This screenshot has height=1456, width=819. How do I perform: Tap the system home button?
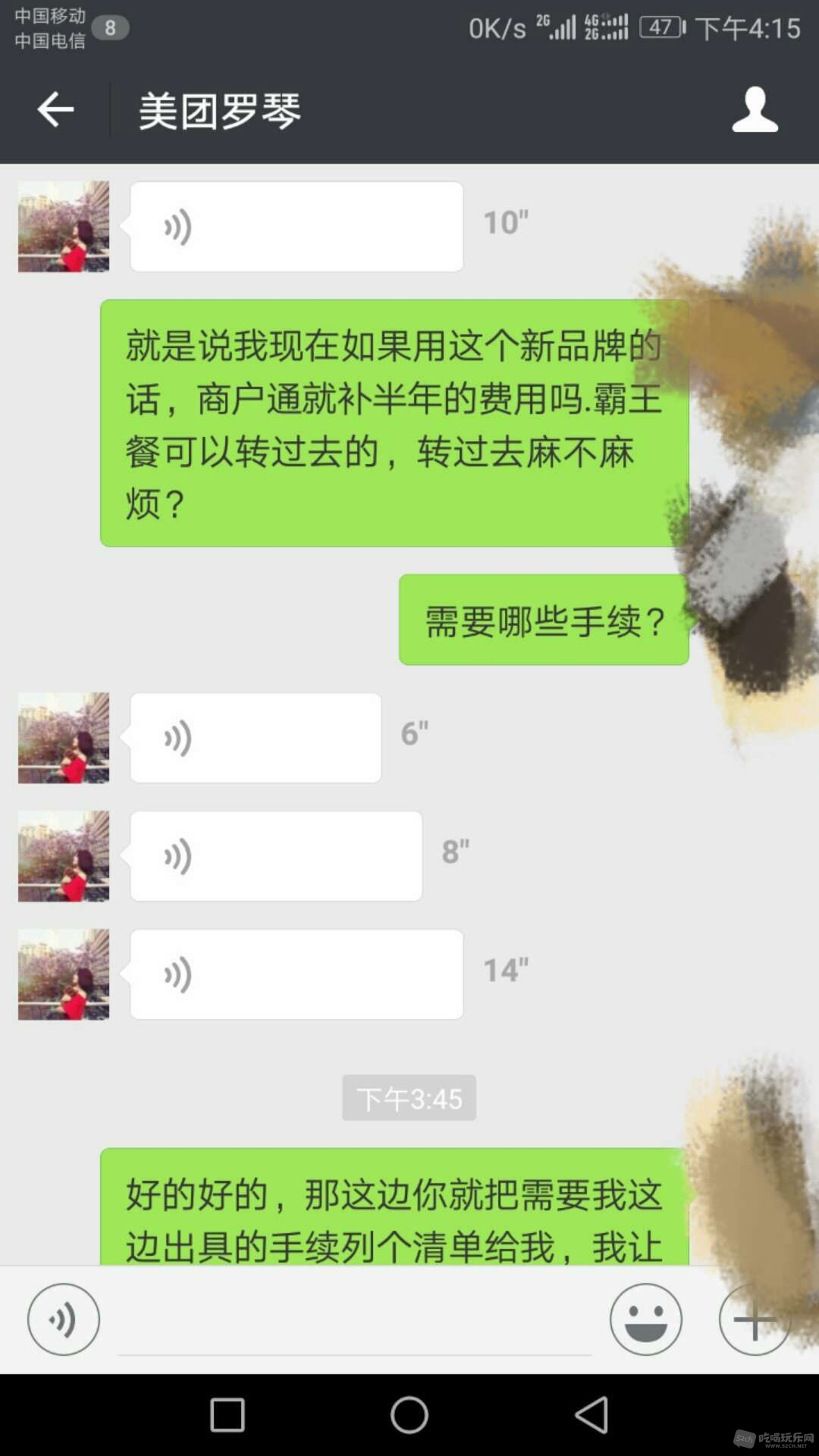[x=409, y=1415]
